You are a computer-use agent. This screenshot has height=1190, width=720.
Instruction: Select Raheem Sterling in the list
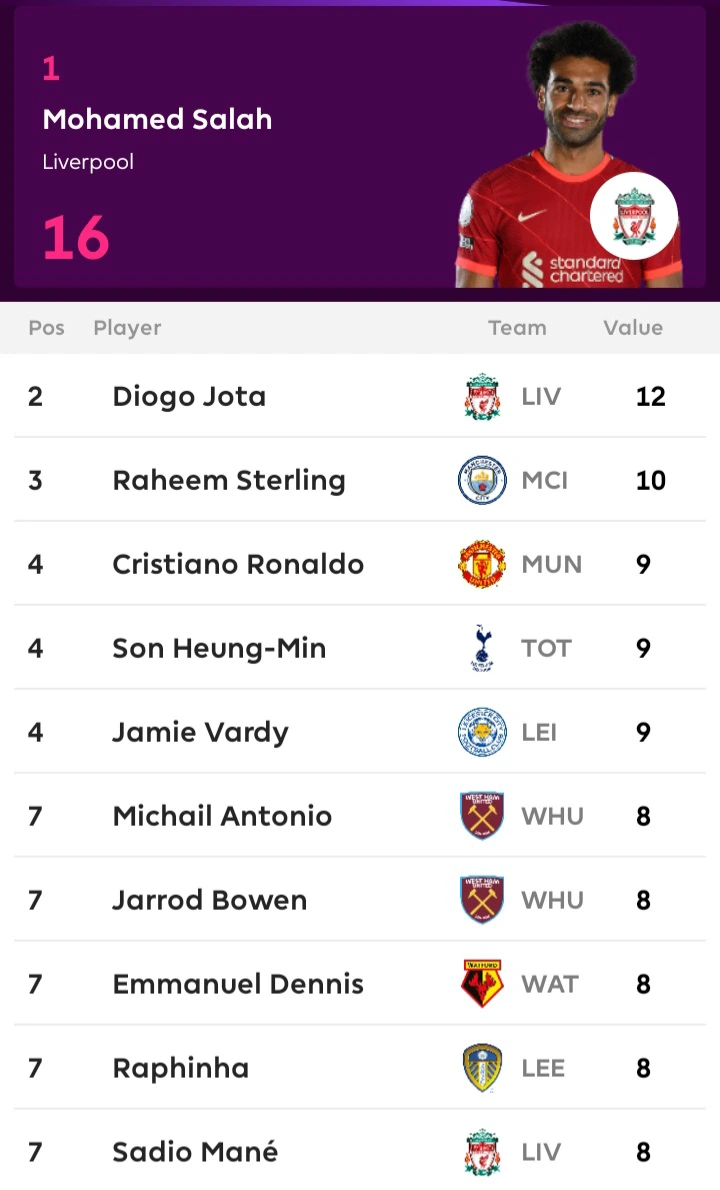coord(360,480)
